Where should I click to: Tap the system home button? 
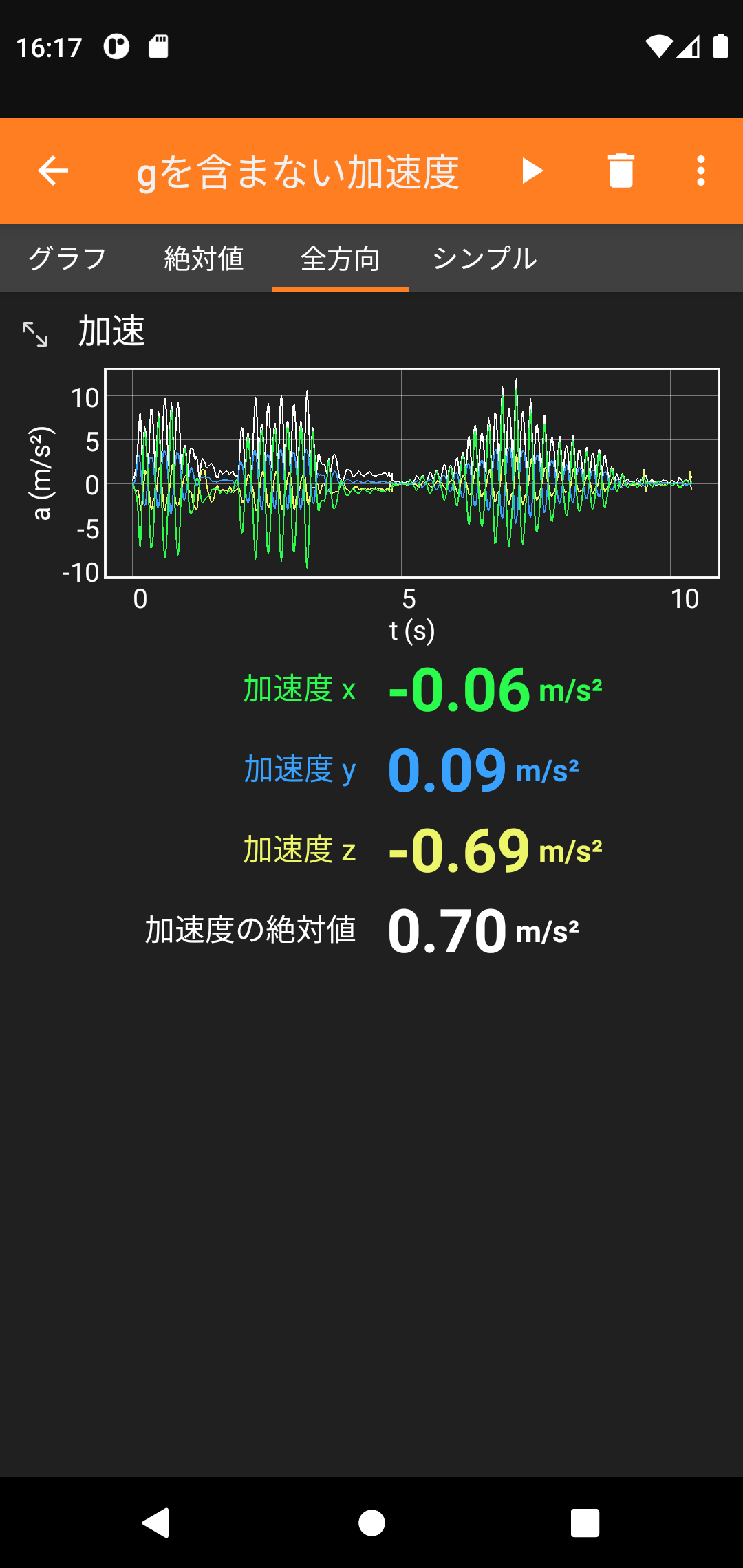[371, 1523]
